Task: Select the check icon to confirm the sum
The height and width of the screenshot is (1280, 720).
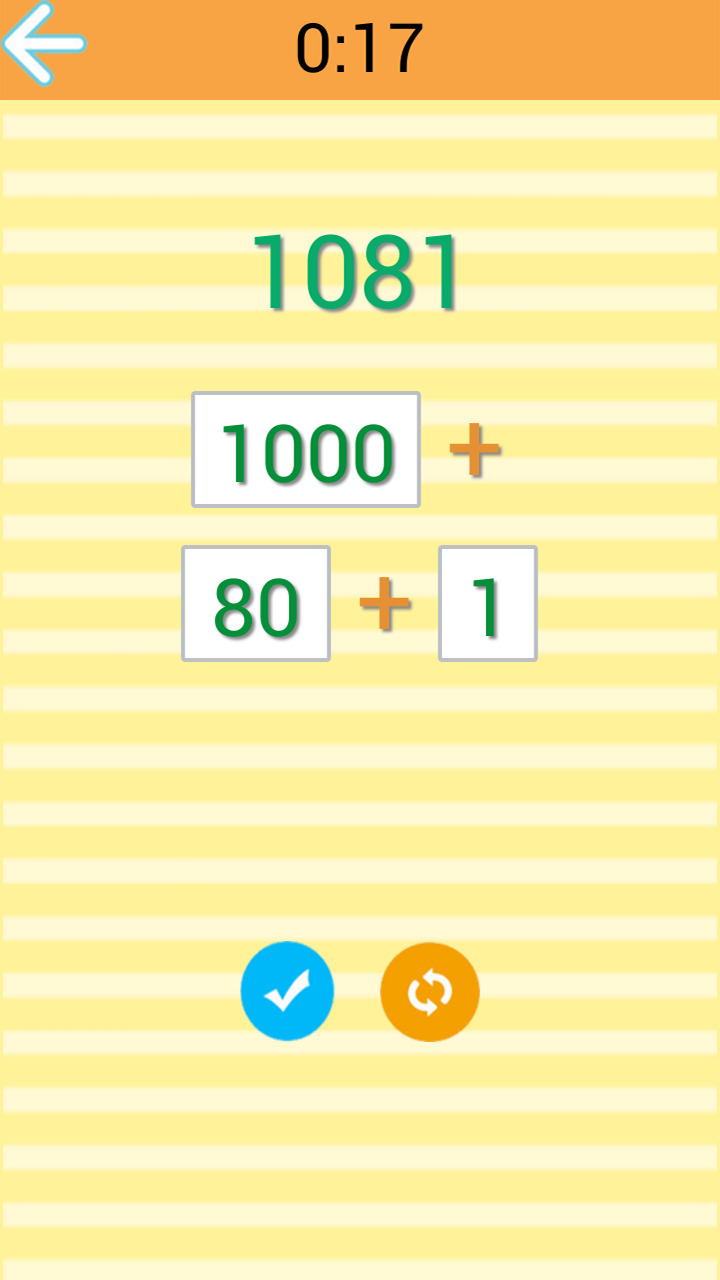Action: click(288, 990)
